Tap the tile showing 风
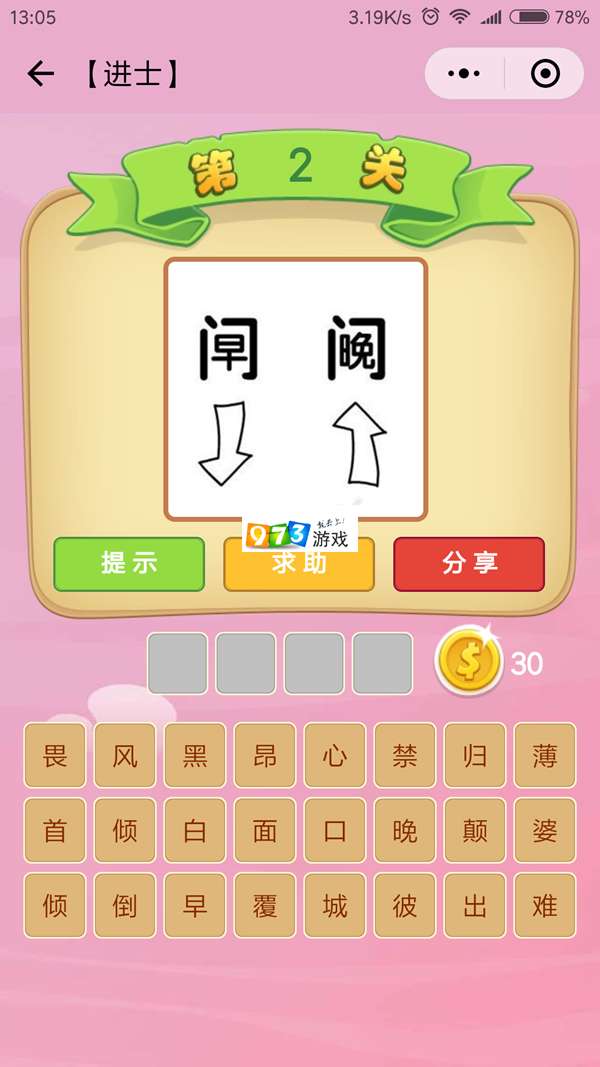This screenshot has width=600, height=1067. pyautogui.click(x=125, y=755)
